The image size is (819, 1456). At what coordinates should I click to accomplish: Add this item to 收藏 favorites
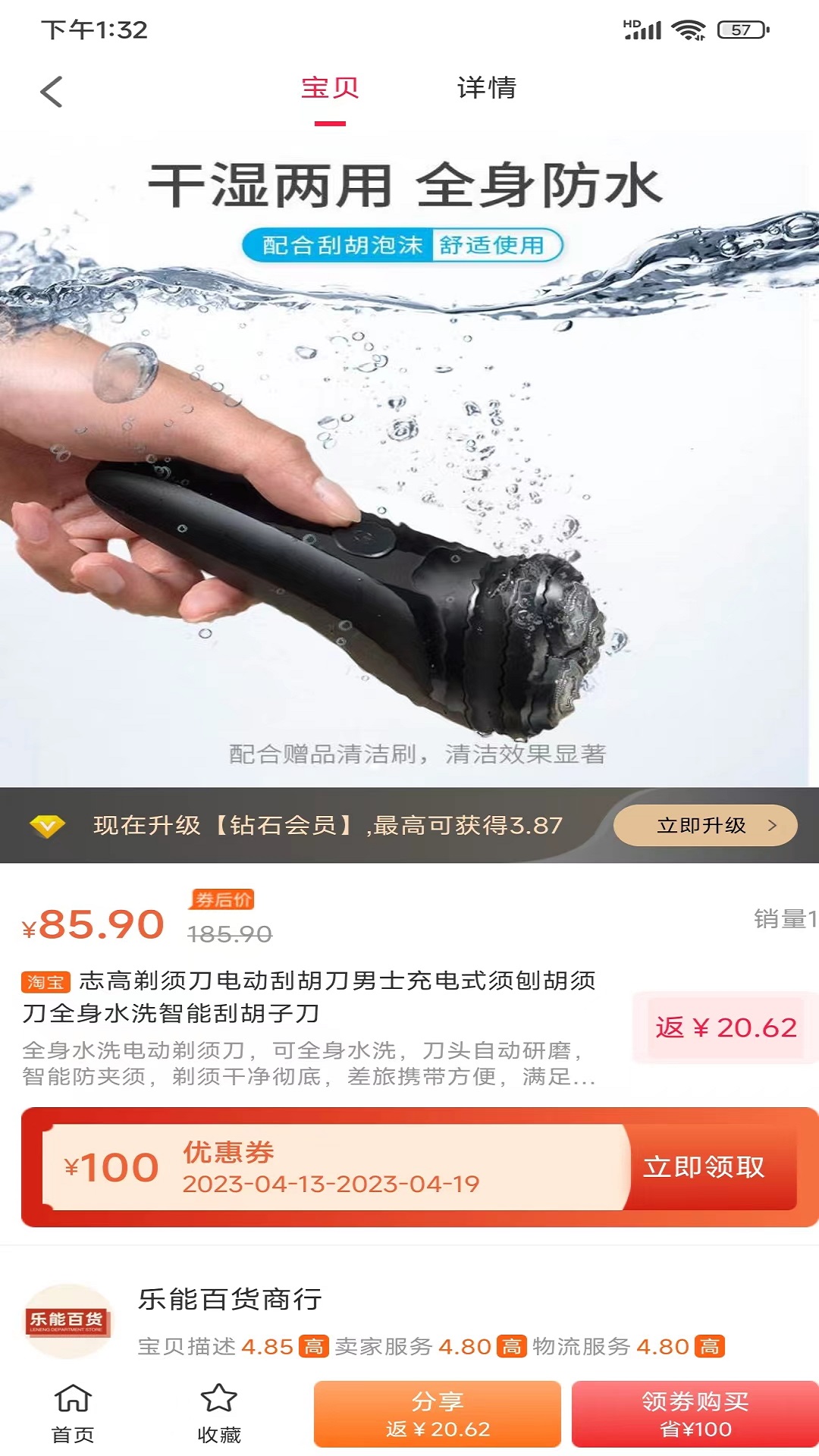pyautogui.click(x=218, y=1413)
